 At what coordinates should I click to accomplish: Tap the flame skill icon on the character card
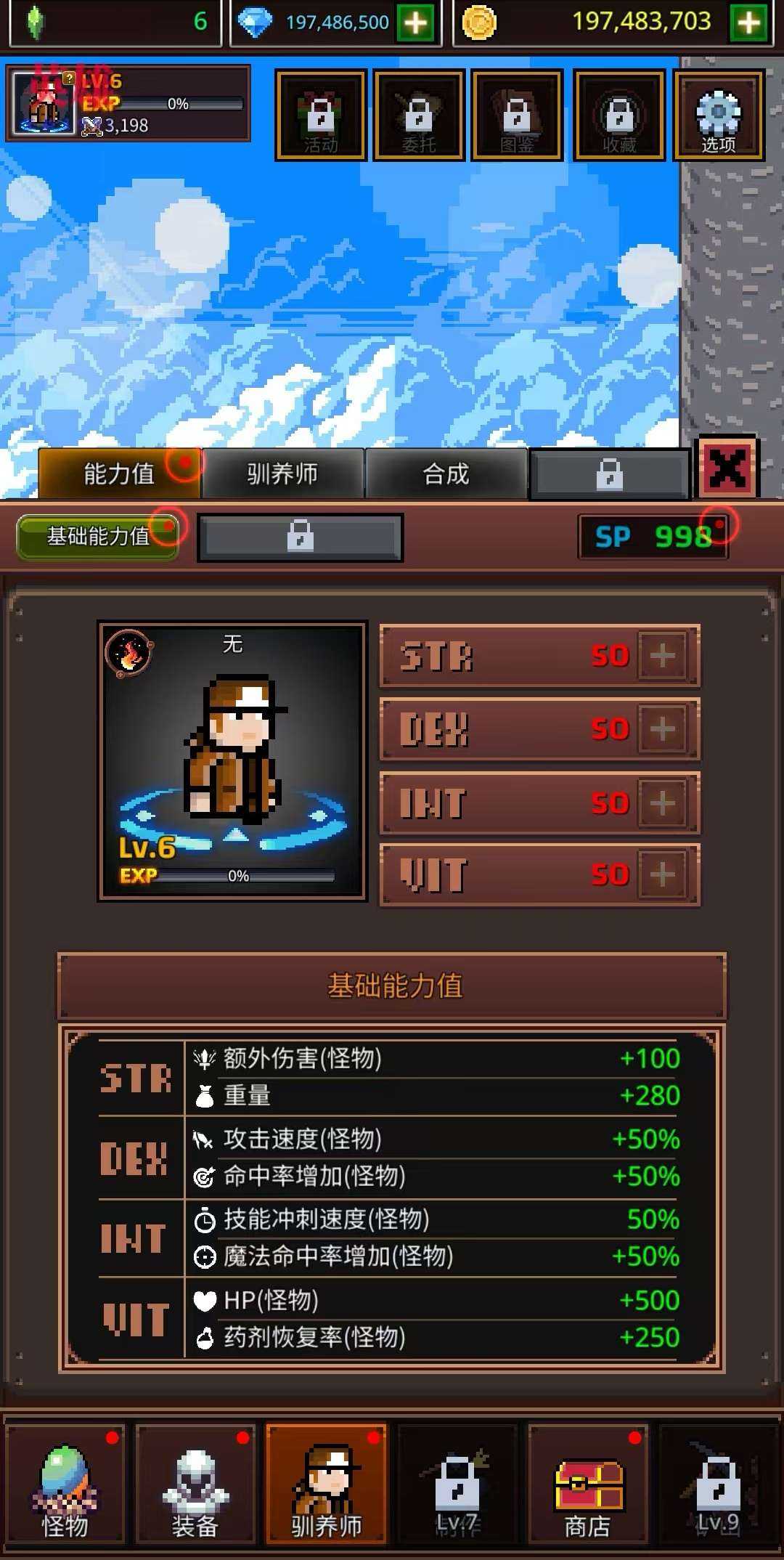[x=128, y=652]
